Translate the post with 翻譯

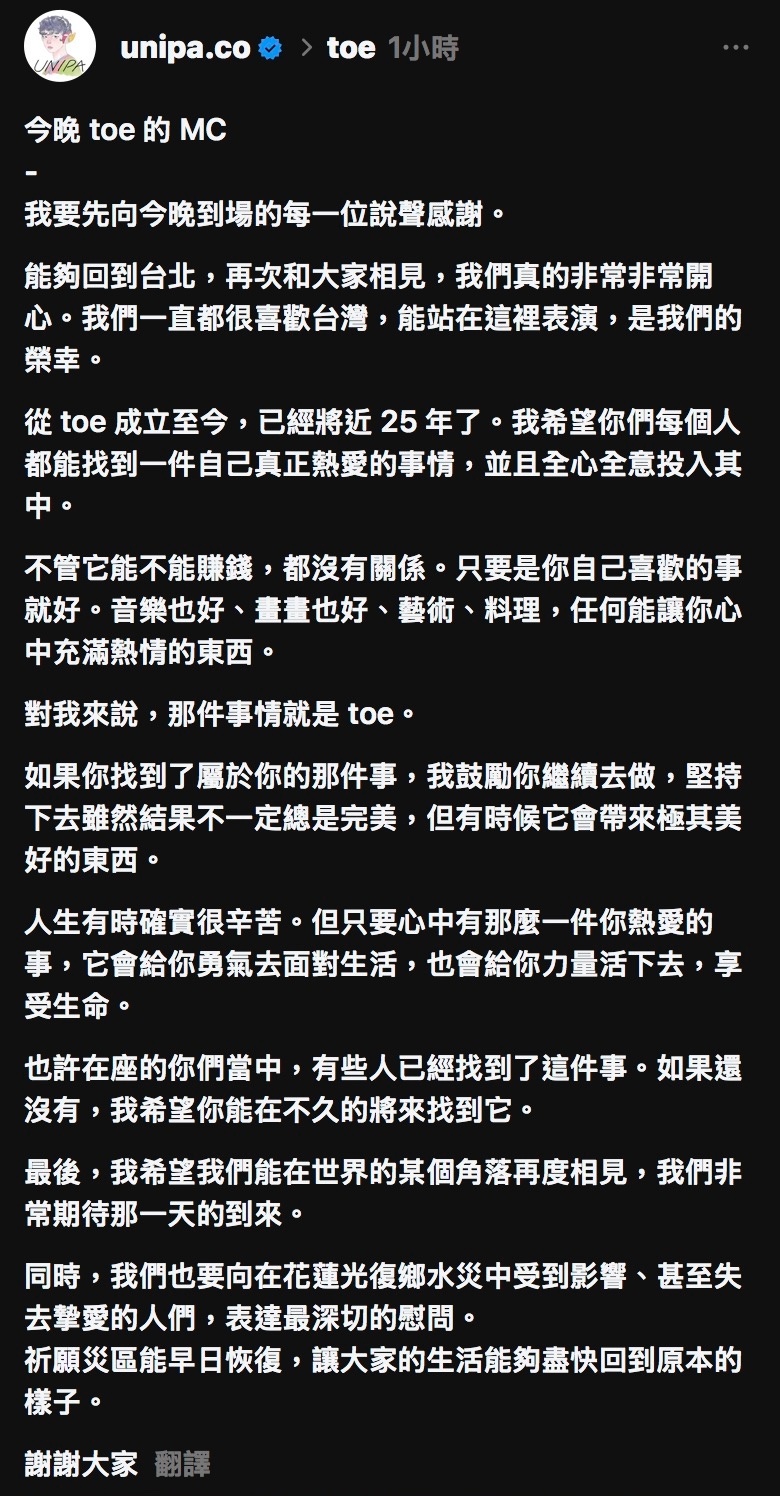[183, 1465]
